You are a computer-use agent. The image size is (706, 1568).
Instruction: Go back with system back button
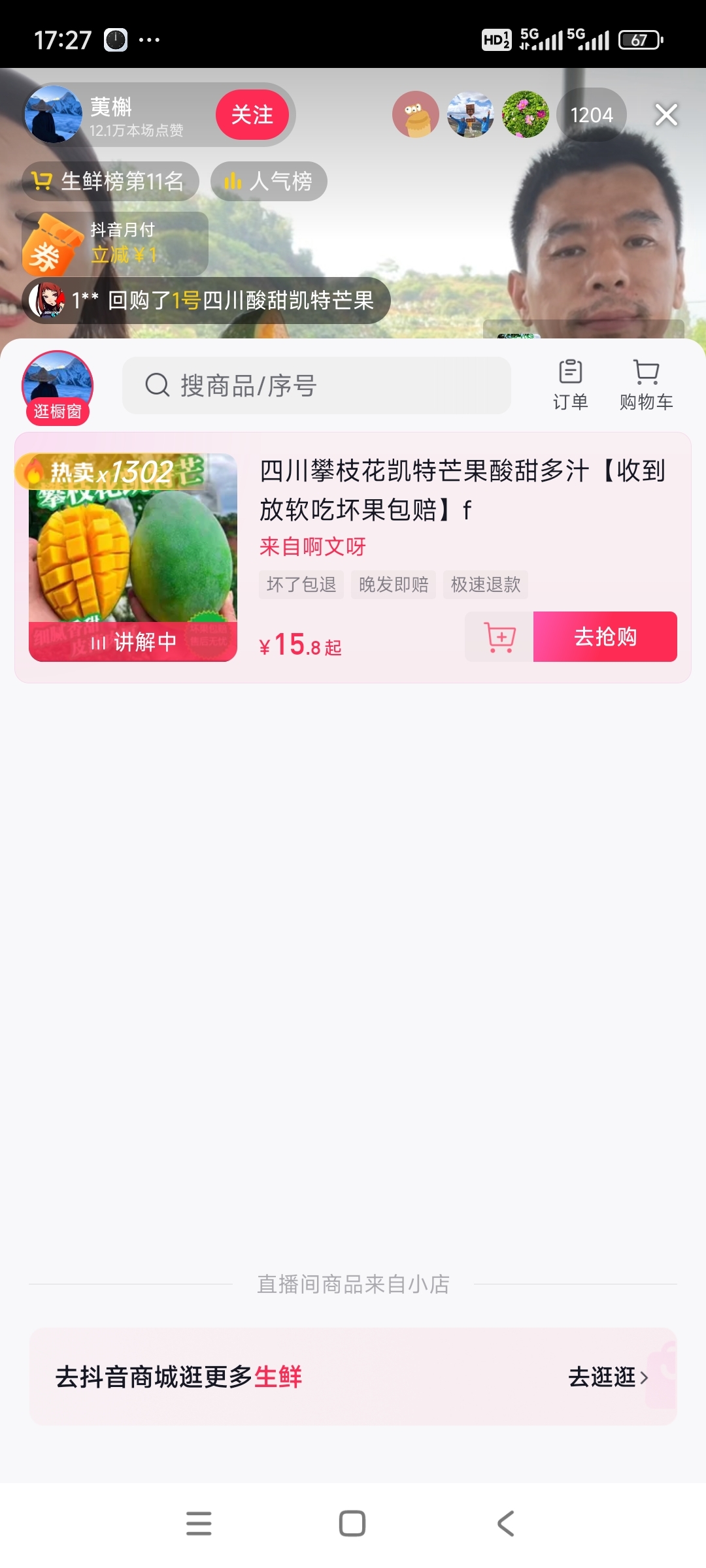tap(506, 1524)
